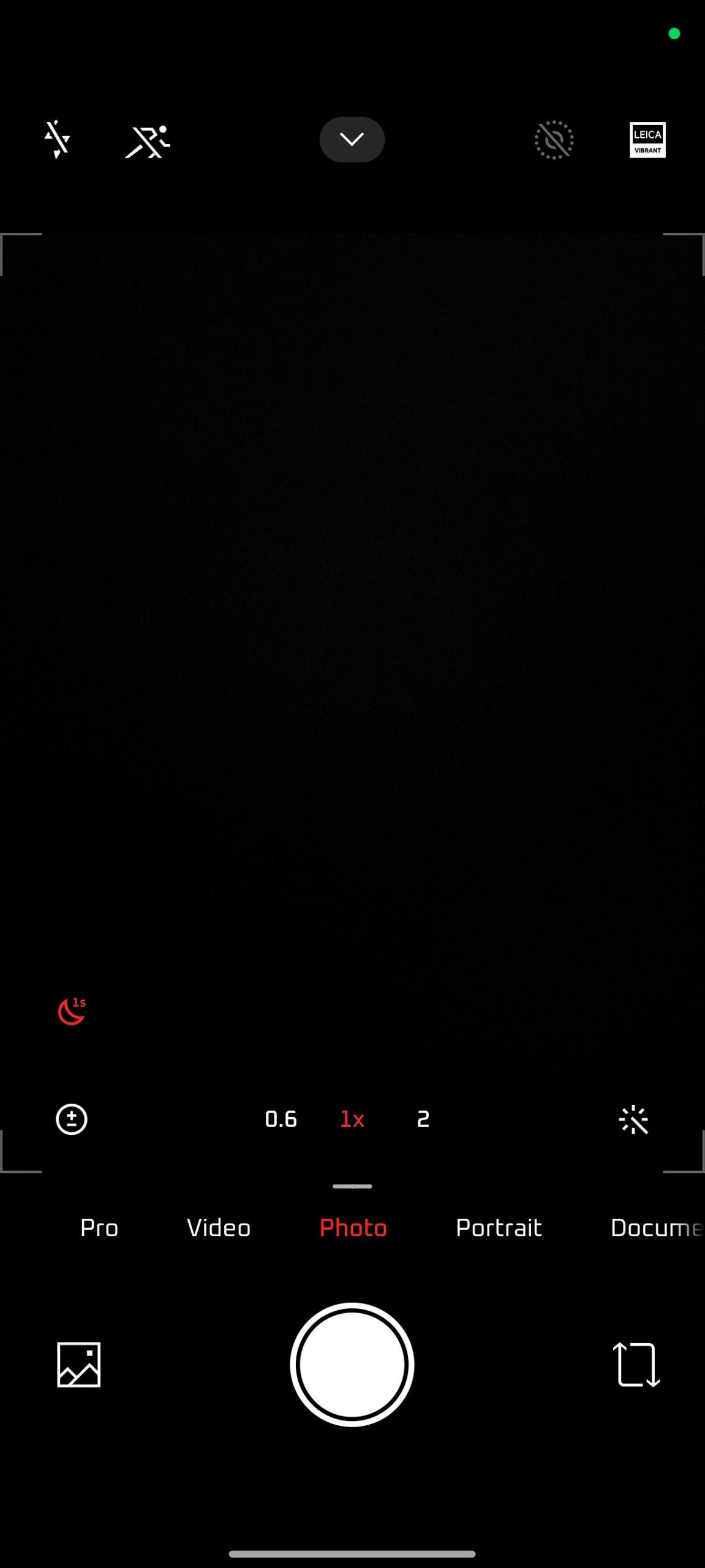Switch to Portrait mode
This screenshot has height=1568, width=705.
499,1228
